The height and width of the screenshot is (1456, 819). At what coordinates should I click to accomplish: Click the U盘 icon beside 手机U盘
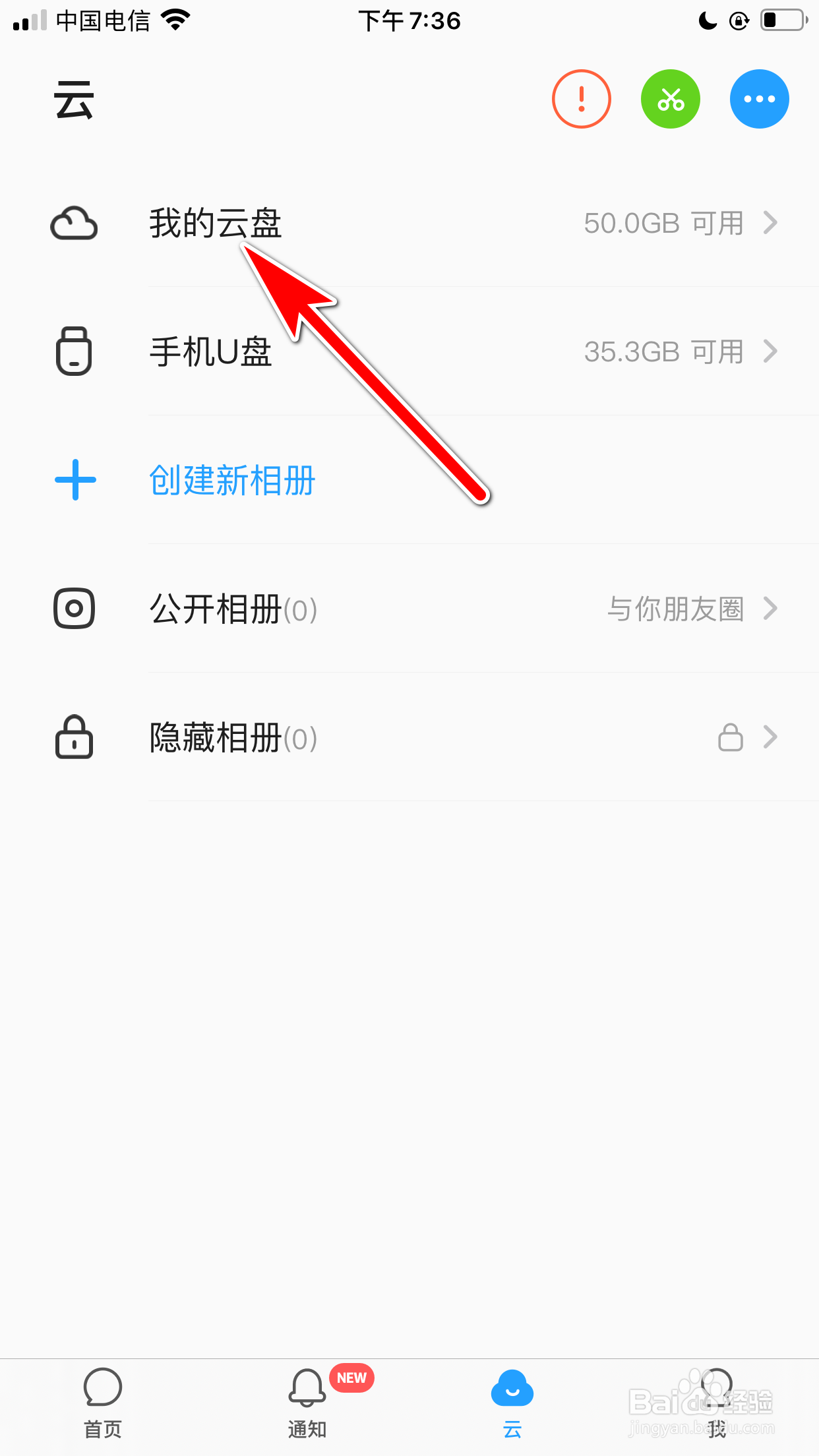pyautogui.click(x=74, y=351)
